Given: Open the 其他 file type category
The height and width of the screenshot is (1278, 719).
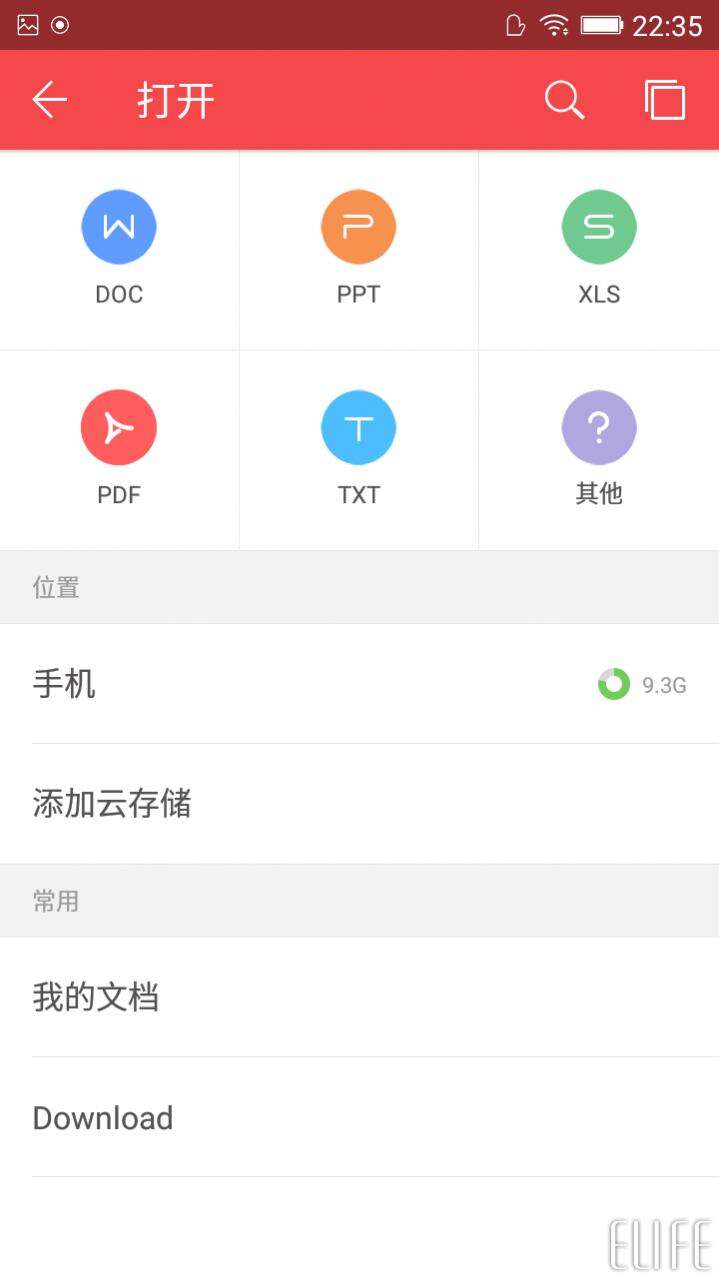Looking at the screenshot, I should coord(599,450).
